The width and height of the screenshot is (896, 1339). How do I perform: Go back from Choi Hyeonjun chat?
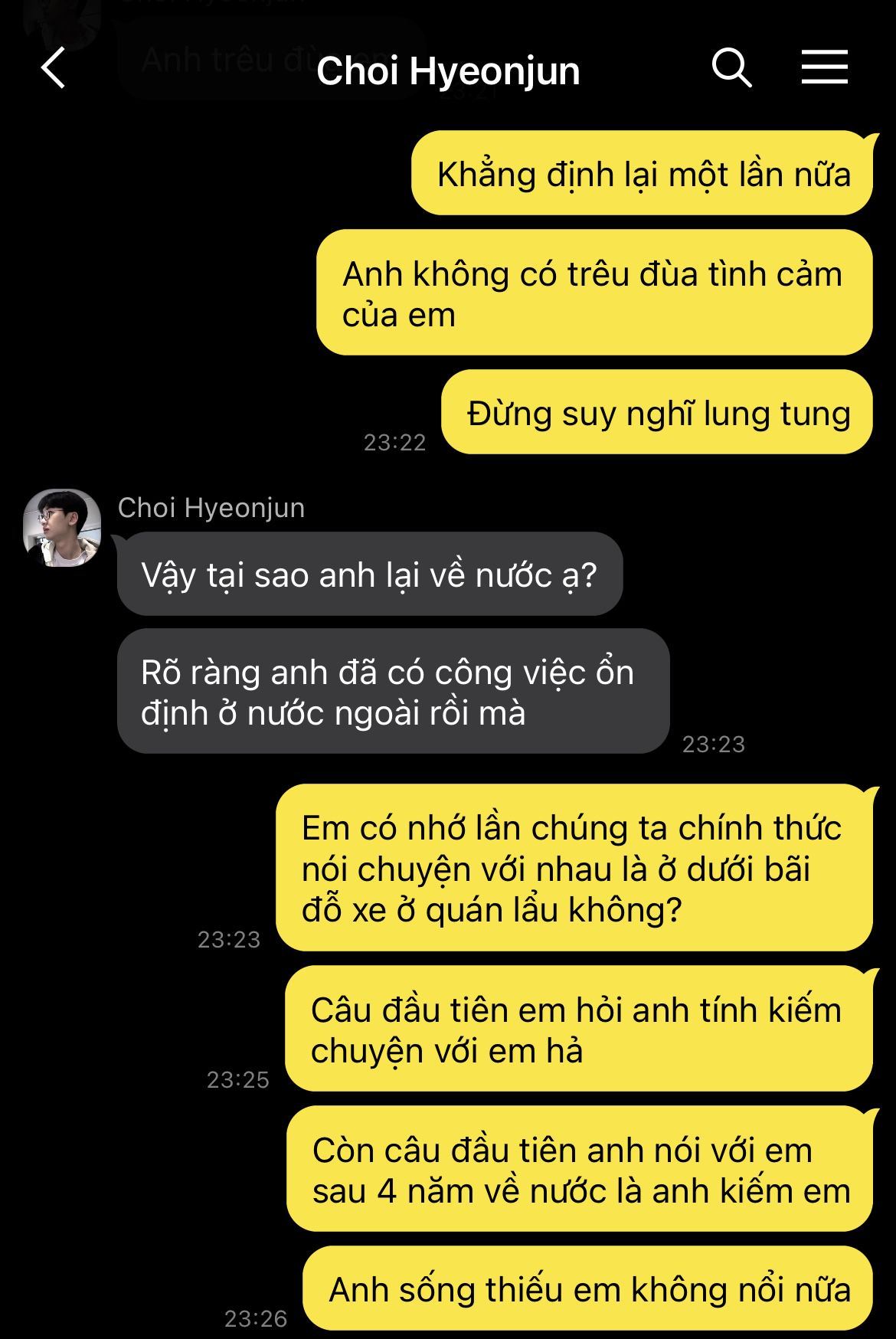54,68
